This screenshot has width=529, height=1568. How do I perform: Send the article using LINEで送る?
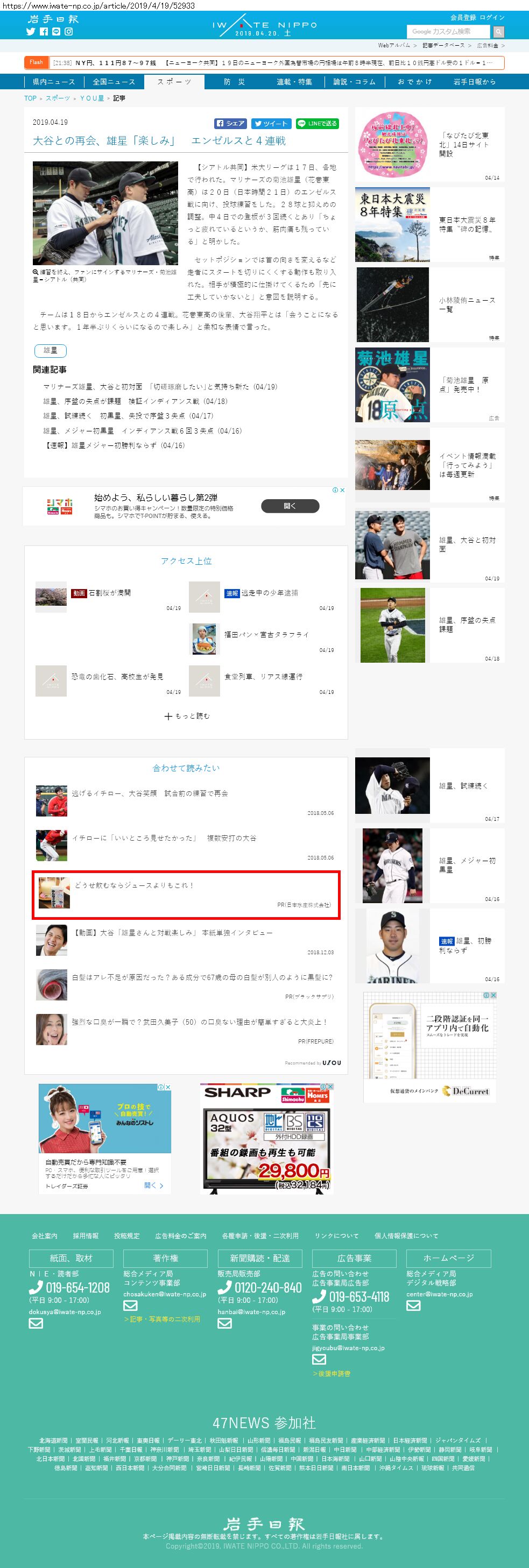[x=317, y=124]
